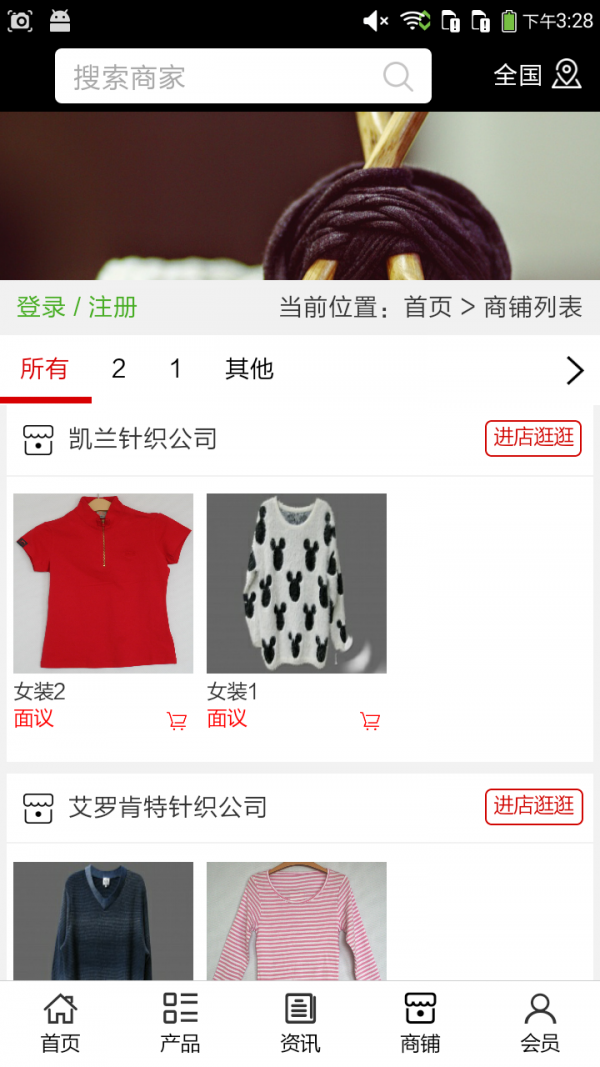Open the 女装1 sweater product
This screenshot has height=1067, width=600.
[x=296, y=583]
